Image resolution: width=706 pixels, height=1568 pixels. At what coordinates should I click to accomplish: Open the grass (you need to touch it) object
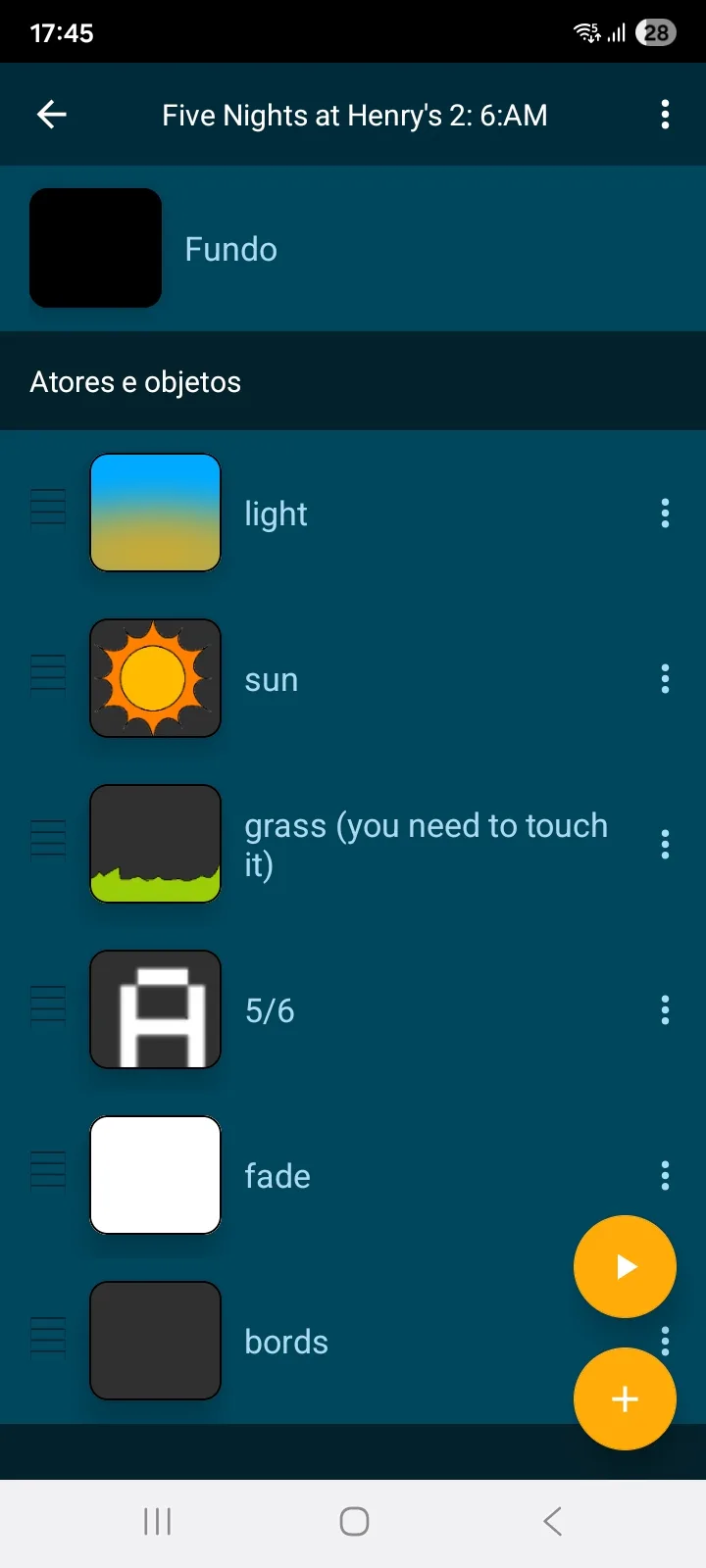click(x=426, y=844)
